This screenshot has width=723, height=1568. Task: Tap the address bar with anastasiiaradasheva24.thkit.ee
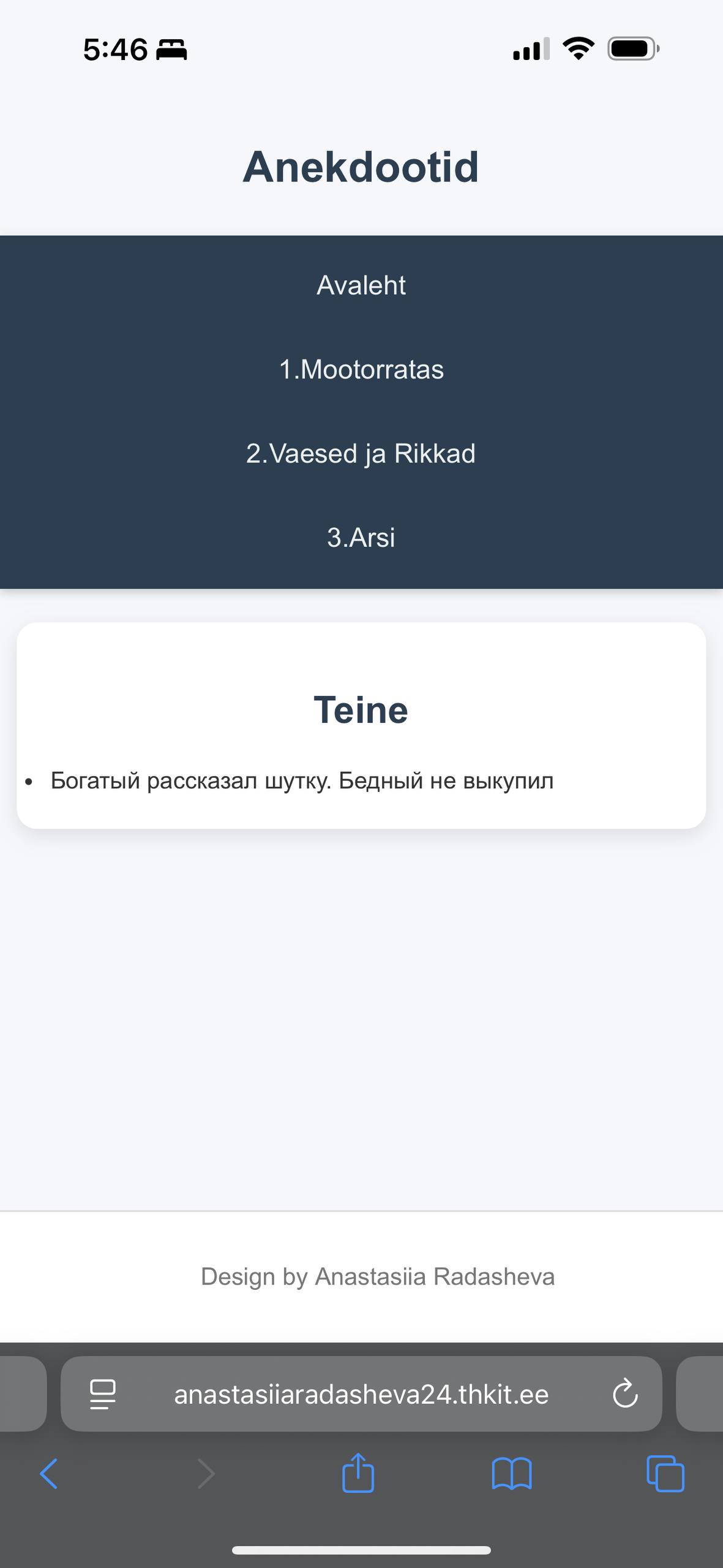coord(361,1395)
